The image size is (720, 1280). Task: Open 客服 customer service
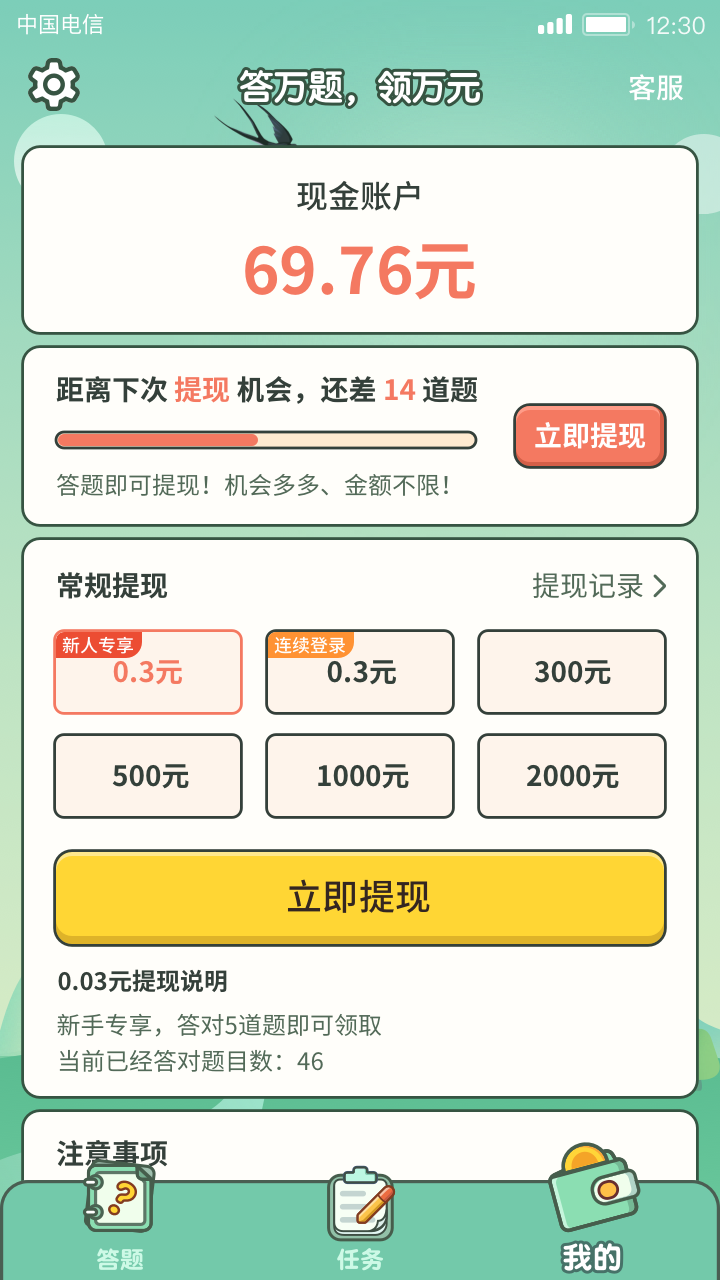point(655,89)
